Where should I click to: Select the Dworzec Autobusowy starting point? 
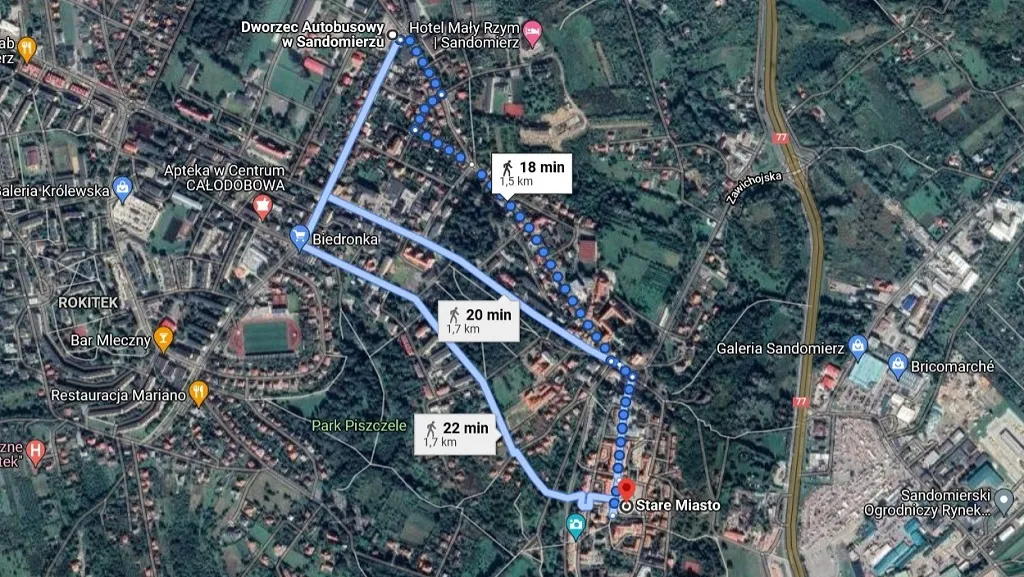pos(392,35)
